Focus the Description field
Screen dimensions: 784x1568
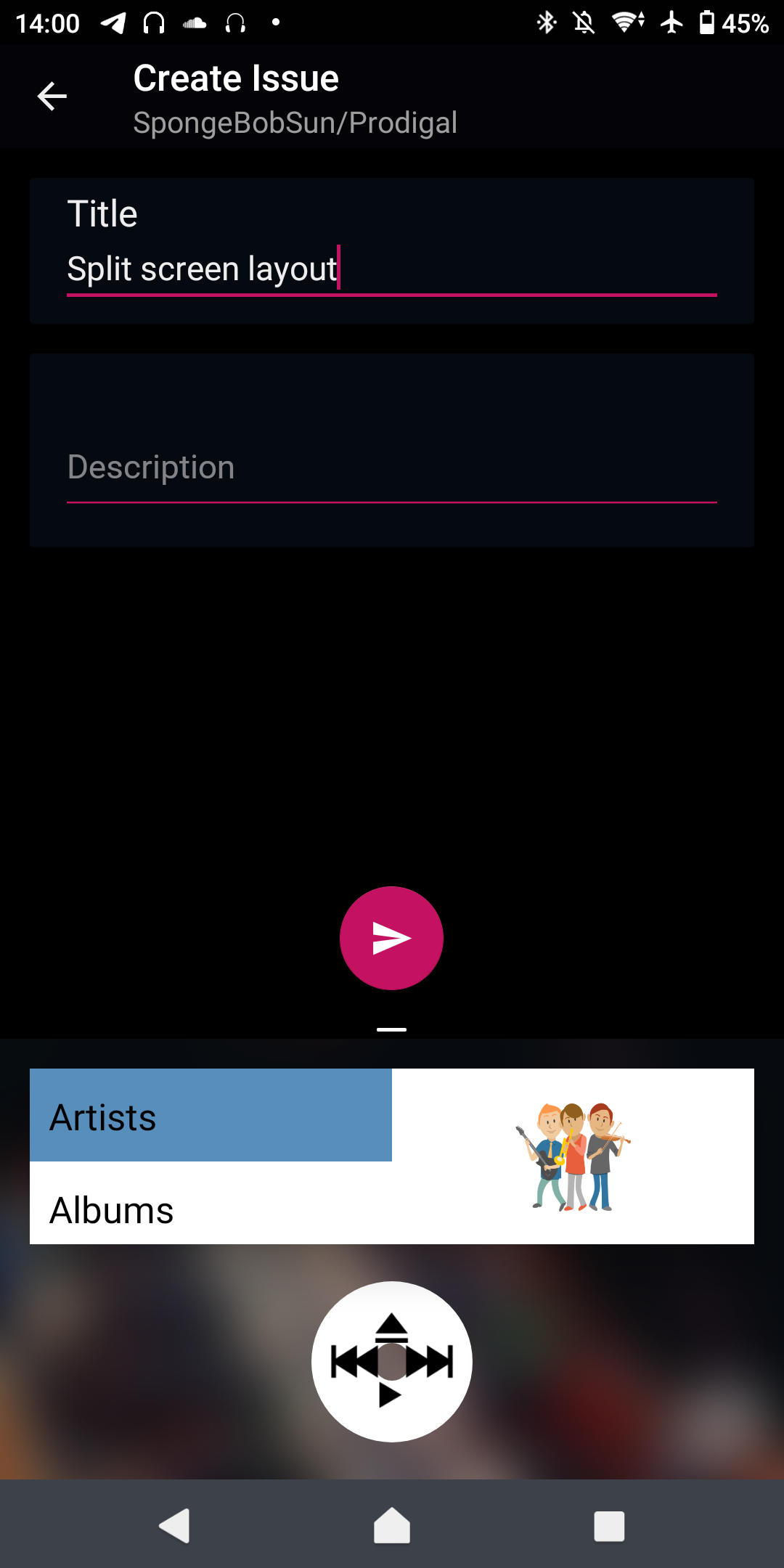(391, 467)
